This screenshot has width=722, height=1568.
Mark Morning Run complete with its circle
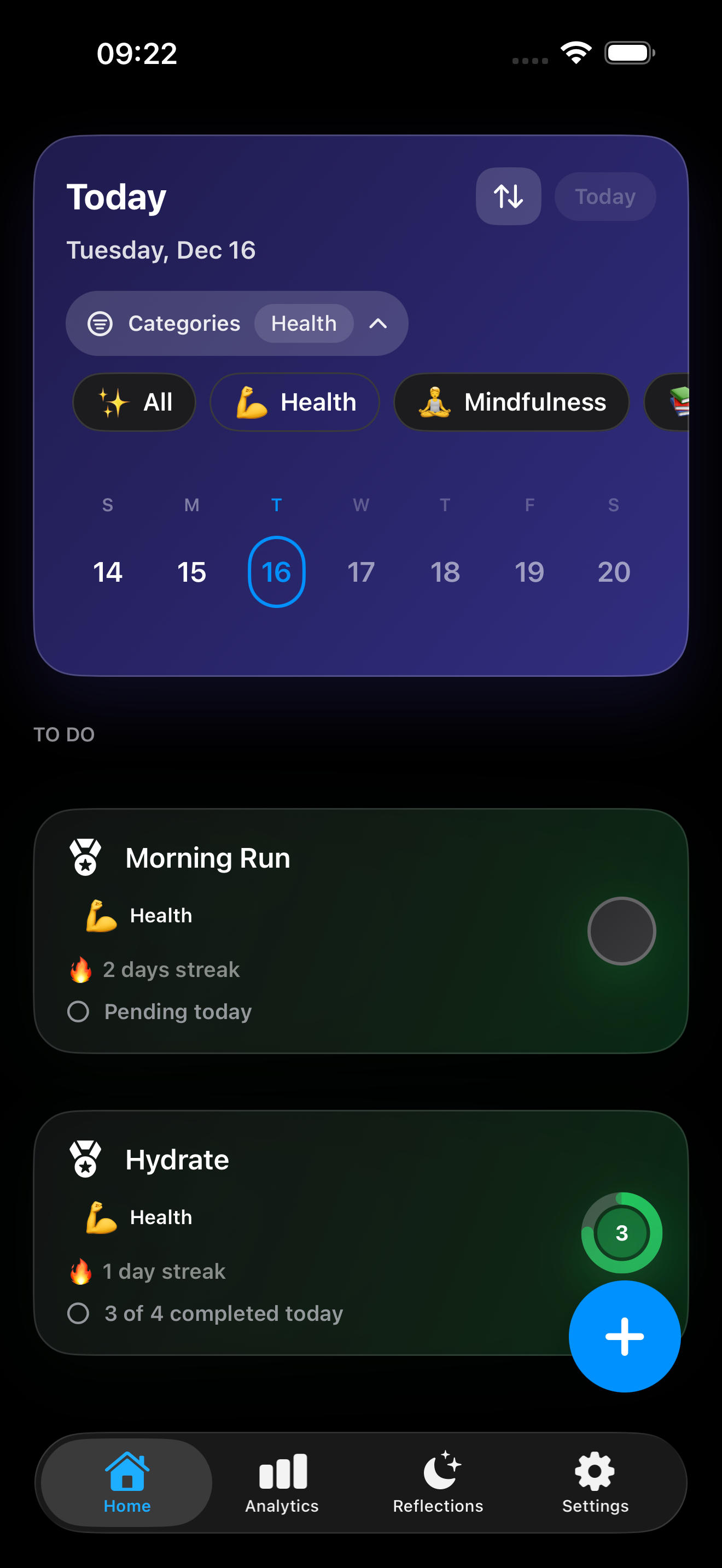pos(621,930)
